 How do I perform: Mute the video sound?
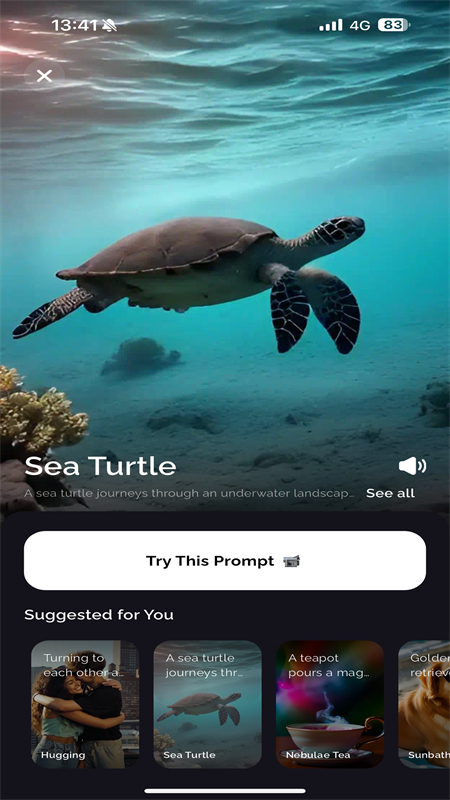point(412,466)
